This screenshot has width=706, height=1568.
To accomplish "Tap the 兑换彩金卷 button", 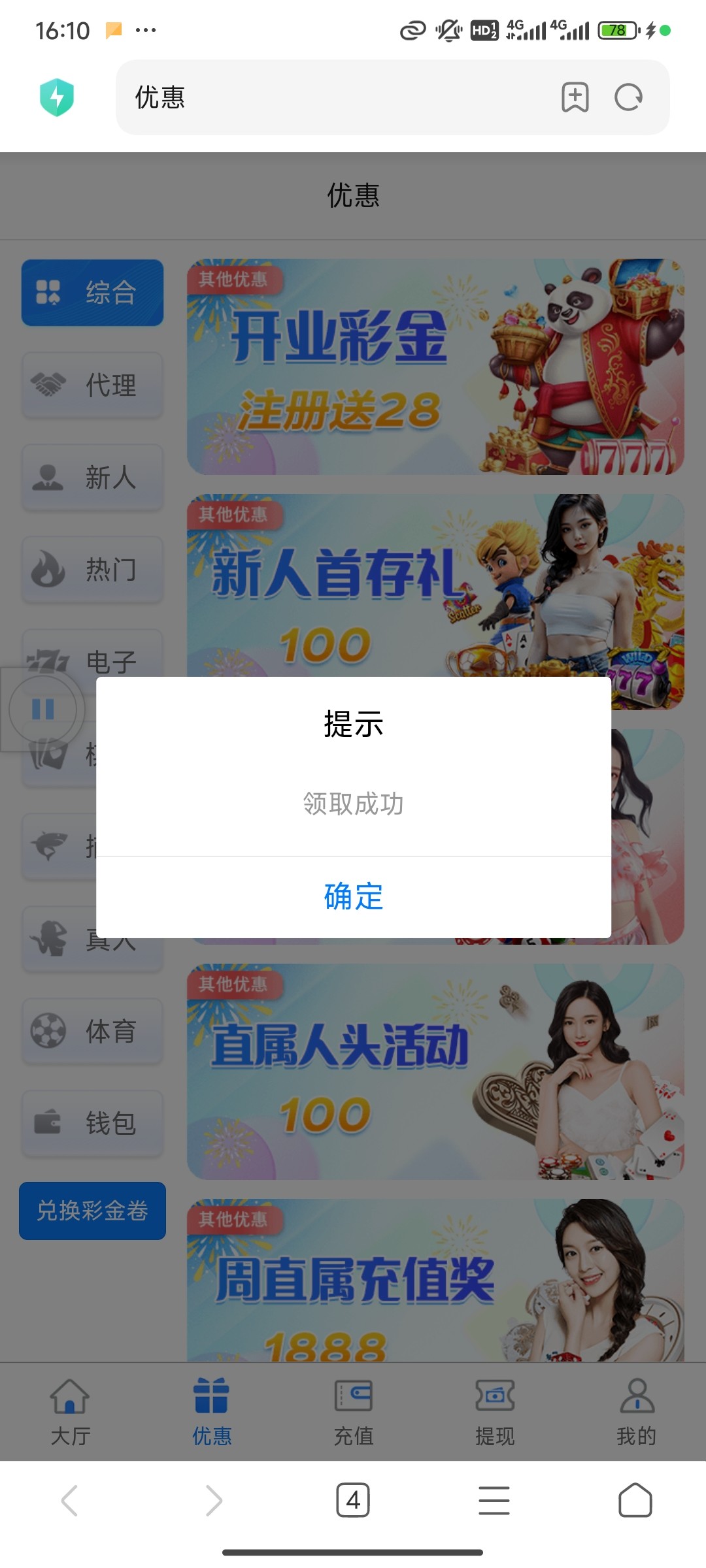I will coord(92,1211).
